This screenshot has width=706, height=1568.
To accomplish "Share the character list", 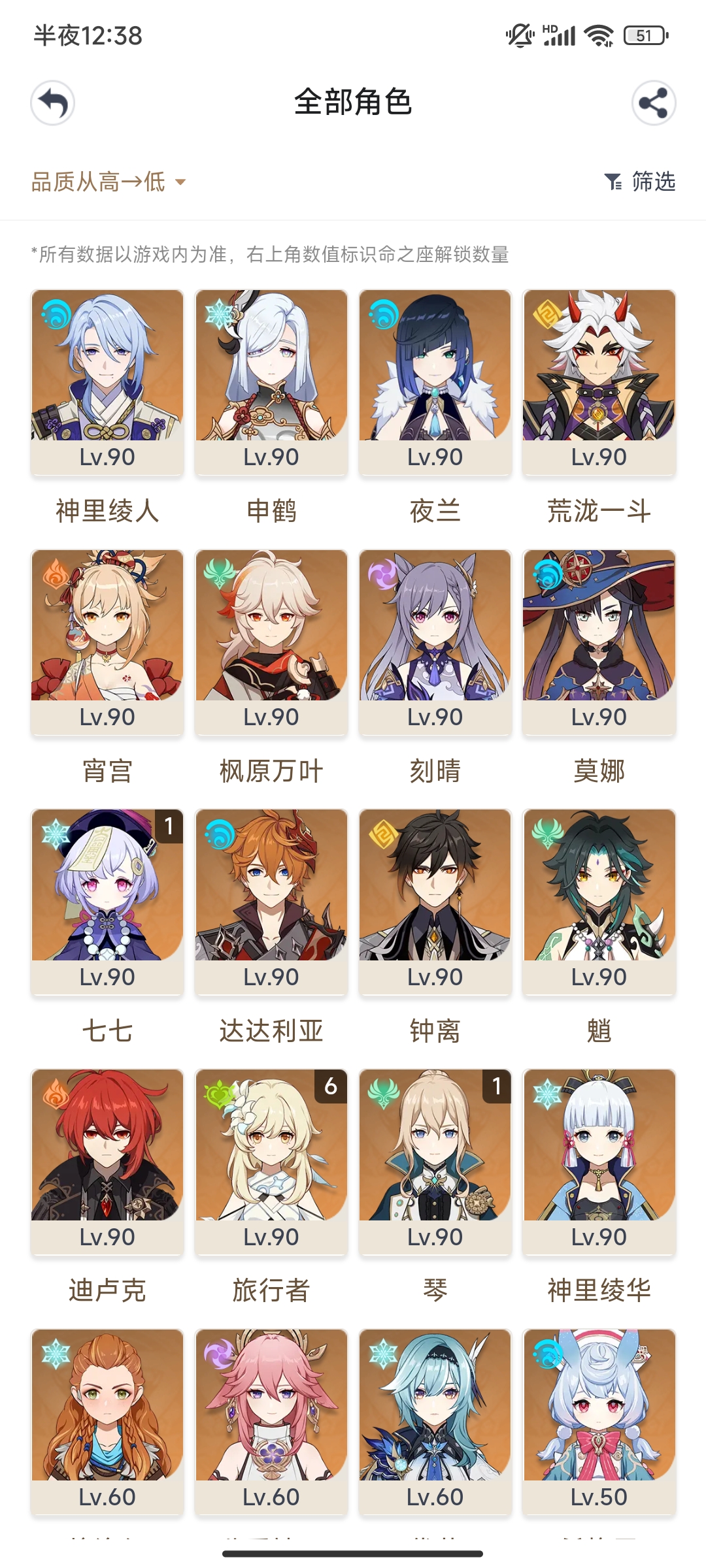I will click(x=653, y=103).
